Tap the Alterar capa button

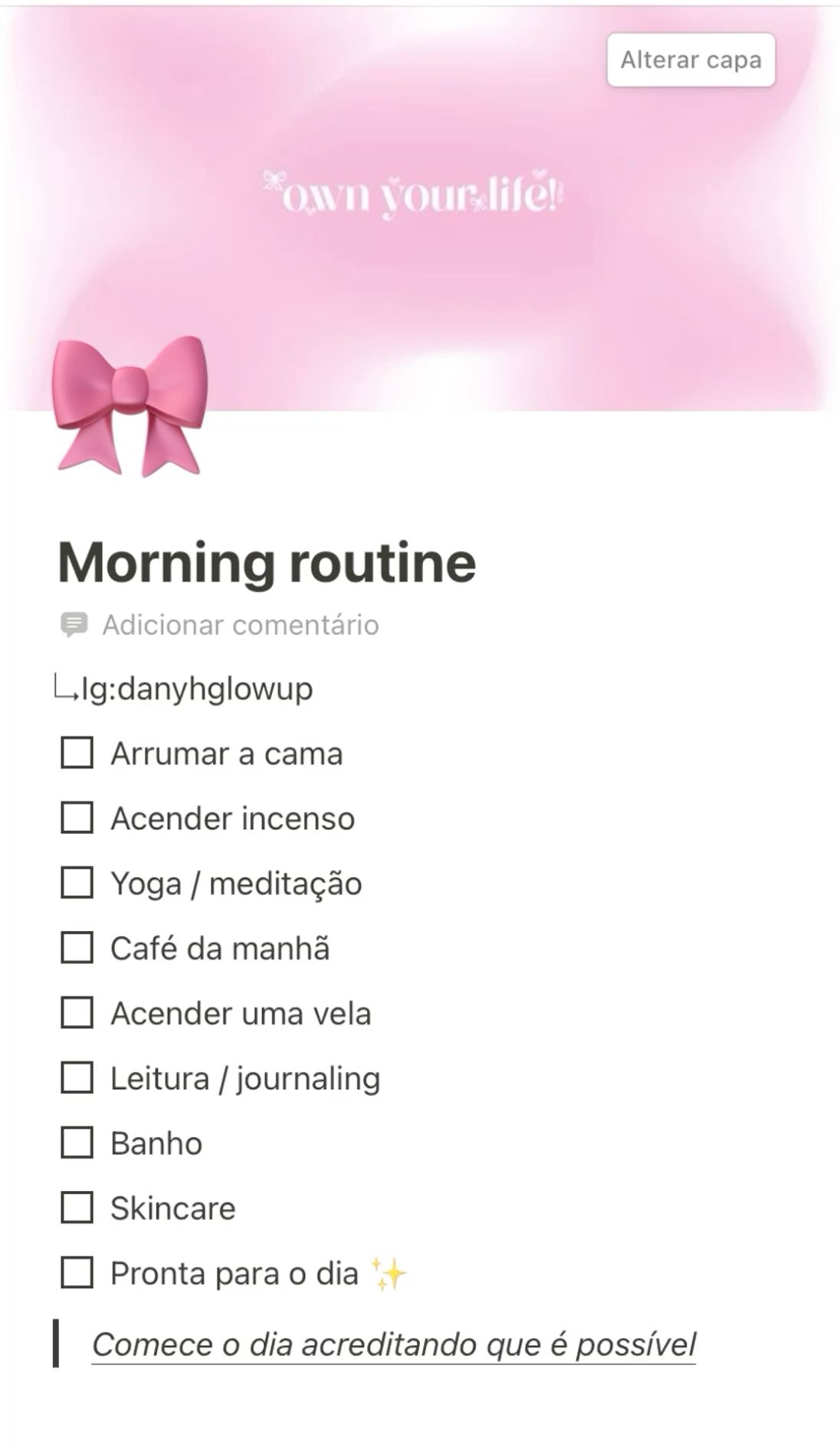click(691, 60)
